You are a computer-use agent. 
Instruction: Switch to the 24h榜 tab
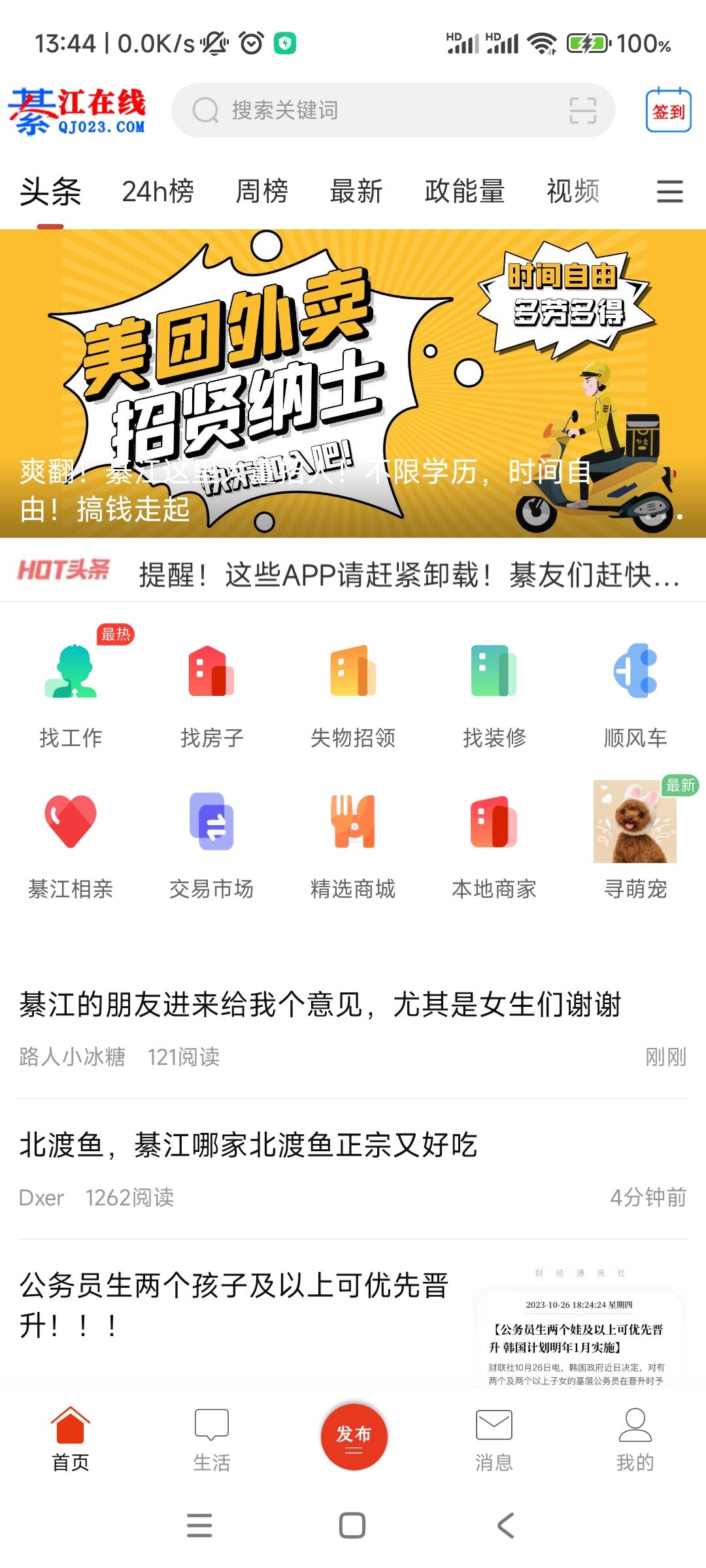[158, 191]
